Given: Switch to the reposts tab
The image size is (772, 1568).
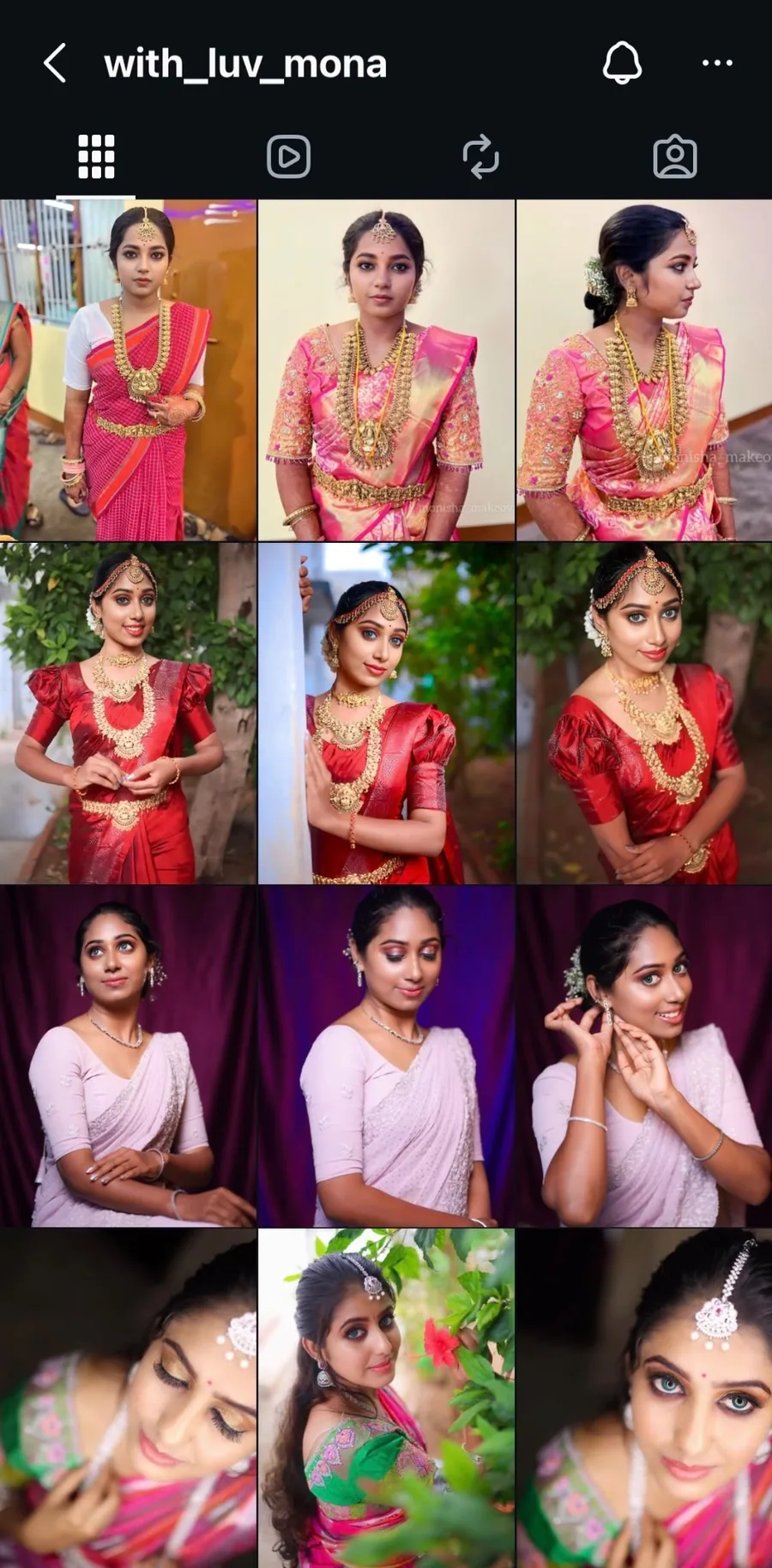Looking at the screenshot, I should click(480, 157).
